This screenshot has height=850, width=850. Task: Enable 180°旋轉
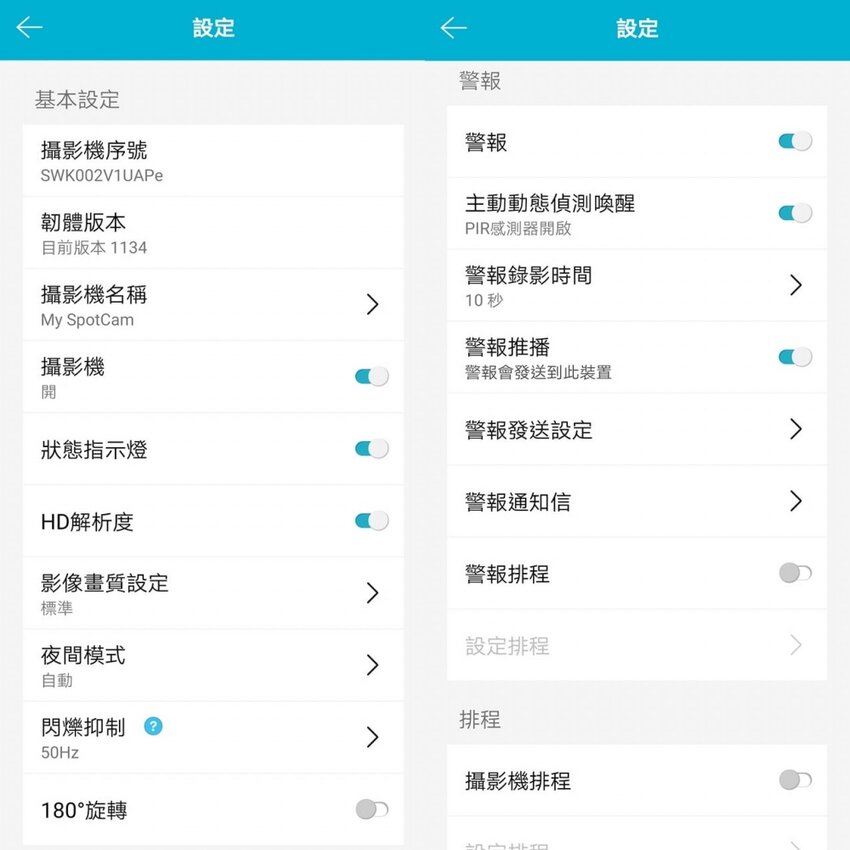[x=371, y=810]
